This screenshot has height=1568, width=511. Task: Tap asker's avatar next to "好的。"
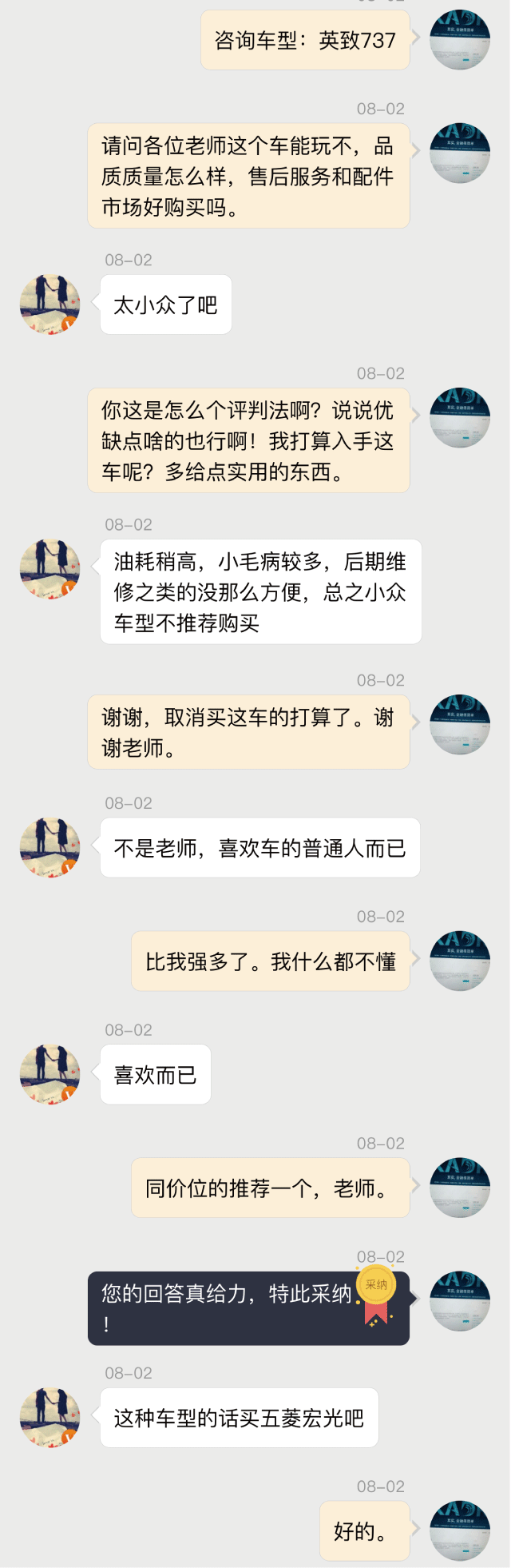459,1530
